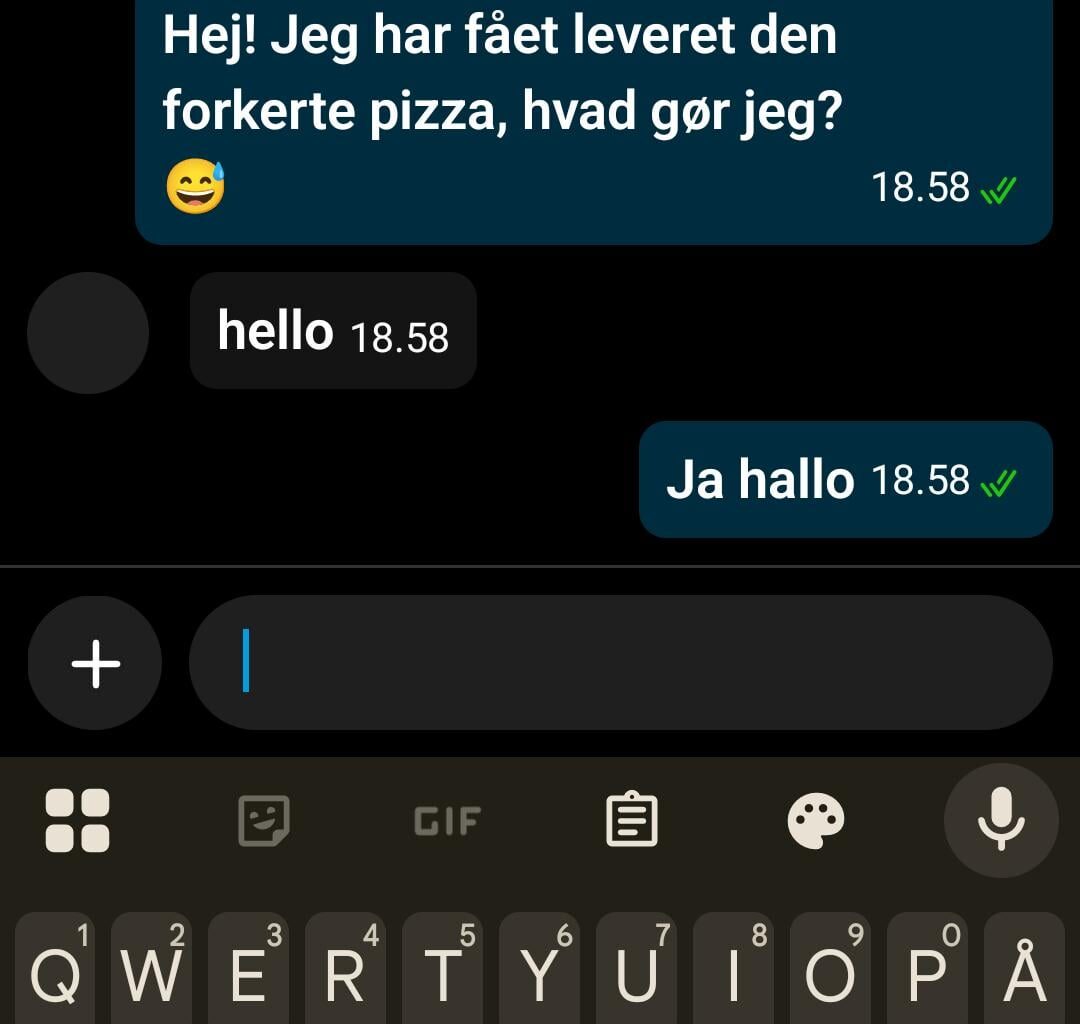Open the keyboard apps grid menu
This screenshot has width=1080, height=1024.
coord(78,821)
